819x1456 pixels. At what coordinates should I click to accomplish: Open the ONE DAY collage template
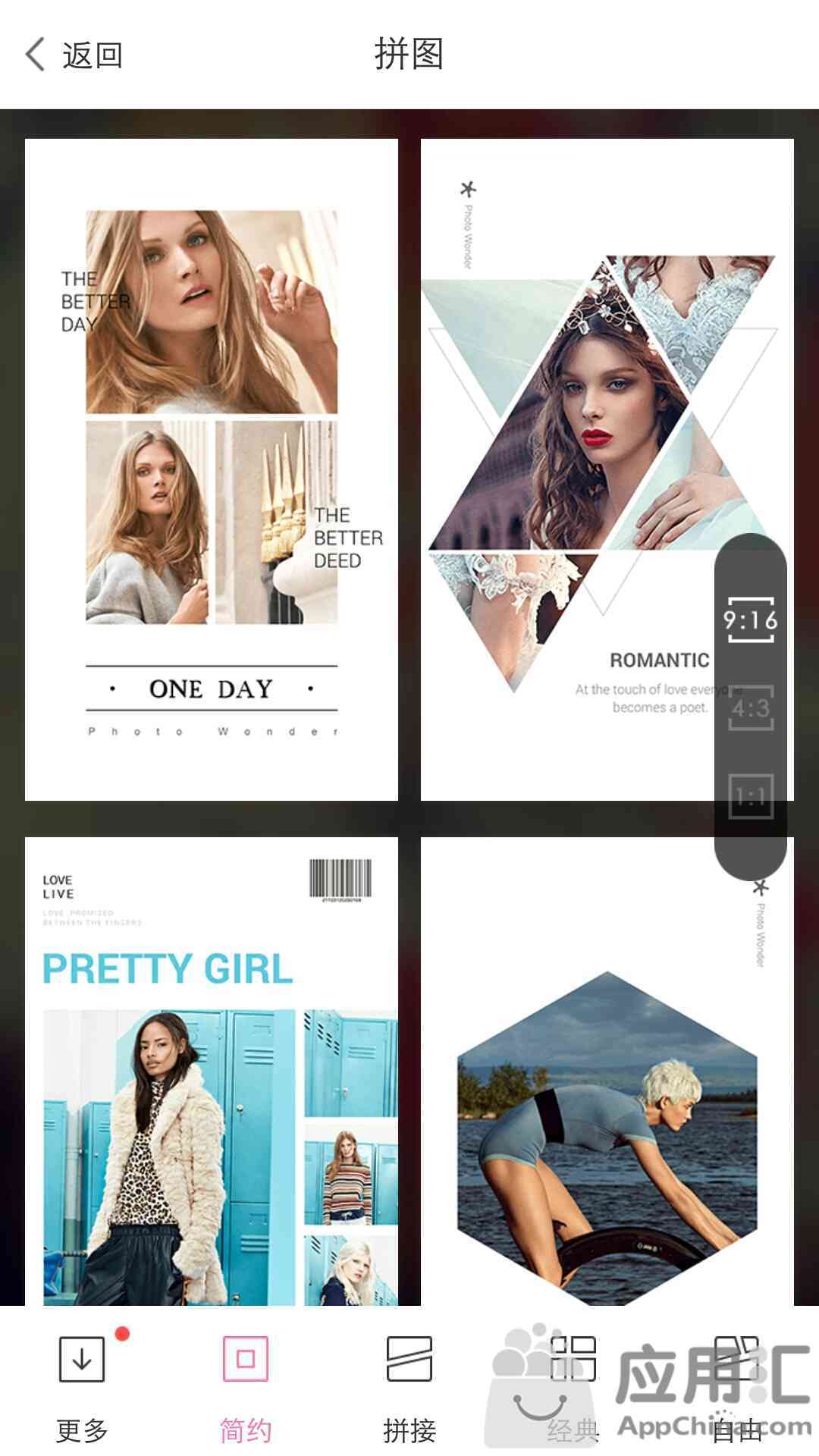(x=211, y=469)
